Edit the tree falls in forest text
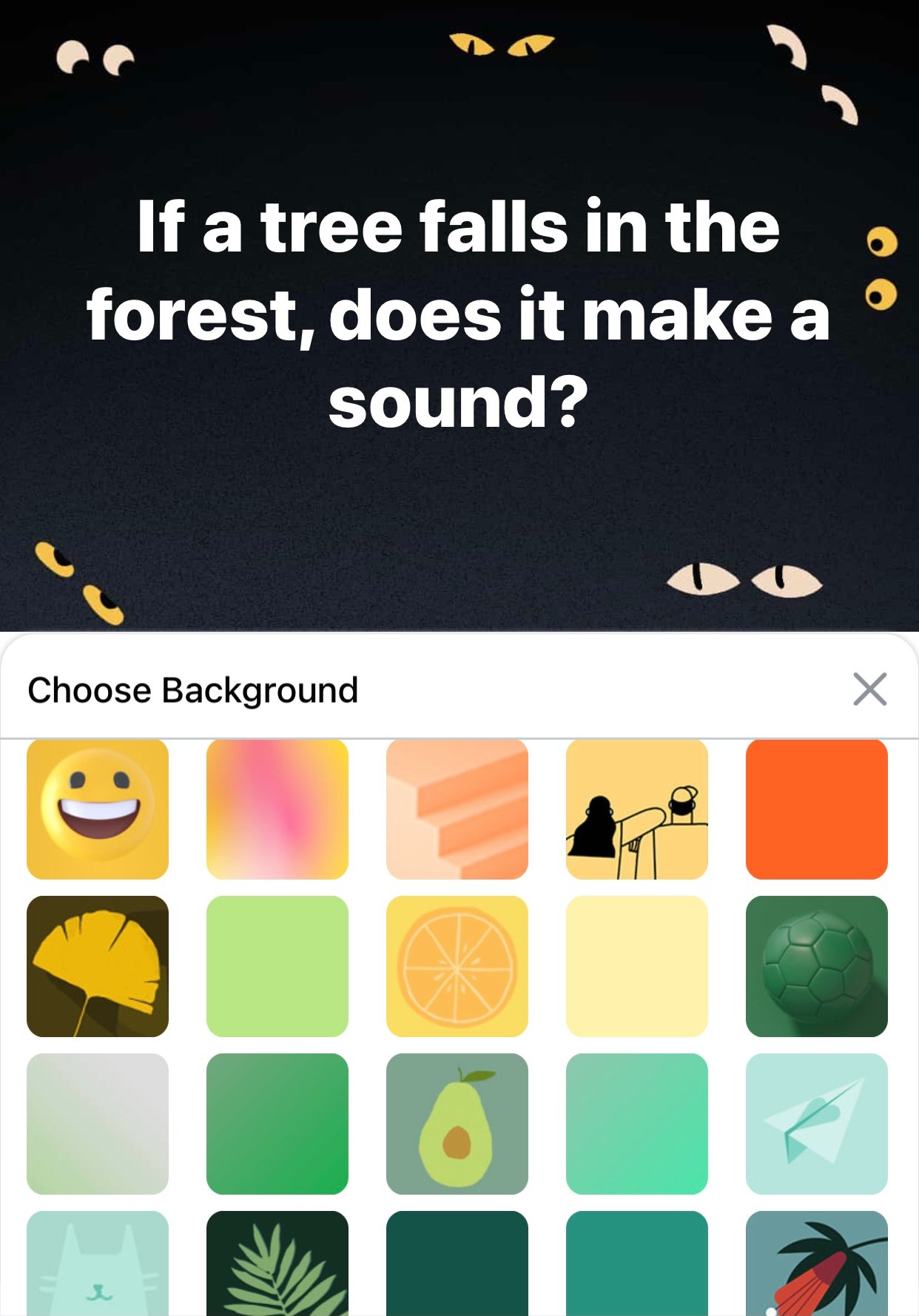This screenshot has width=919, height=1316. click(459, 314)
